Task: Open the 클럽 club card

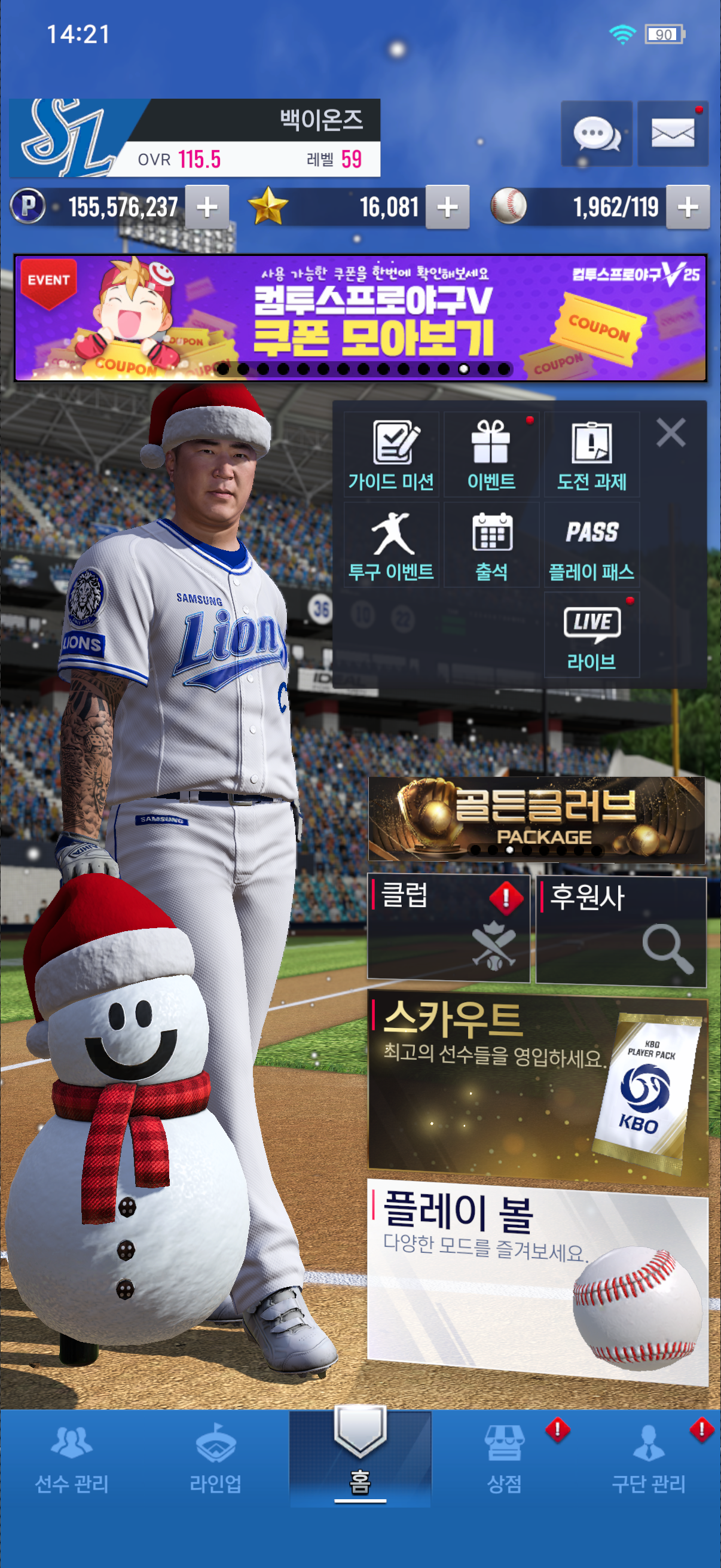Action: 448,928
